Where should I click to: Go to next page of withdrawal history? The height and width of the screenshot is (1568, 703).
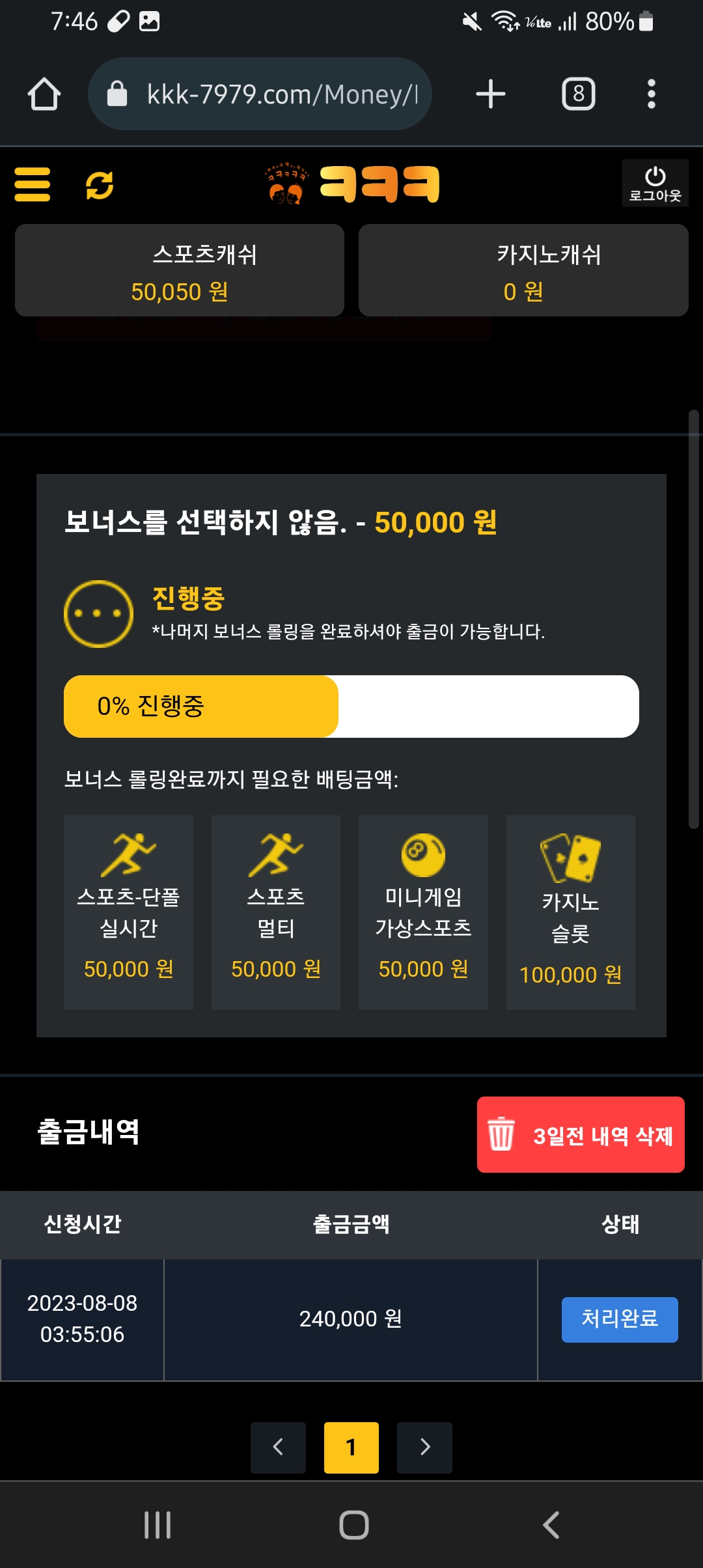pos(424,1448)
